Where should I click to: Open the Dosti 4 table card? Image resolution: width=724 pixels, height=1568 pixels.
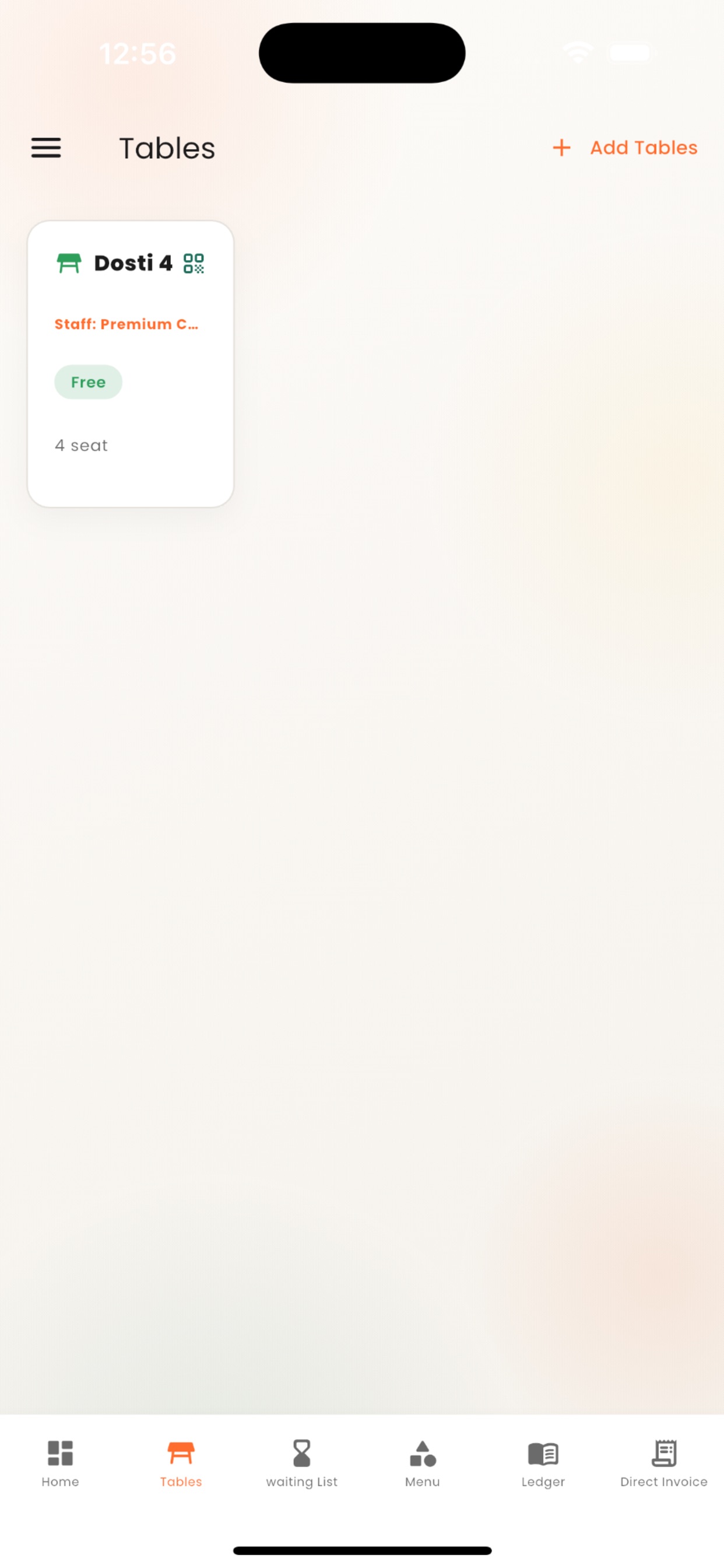pos(131,364)
